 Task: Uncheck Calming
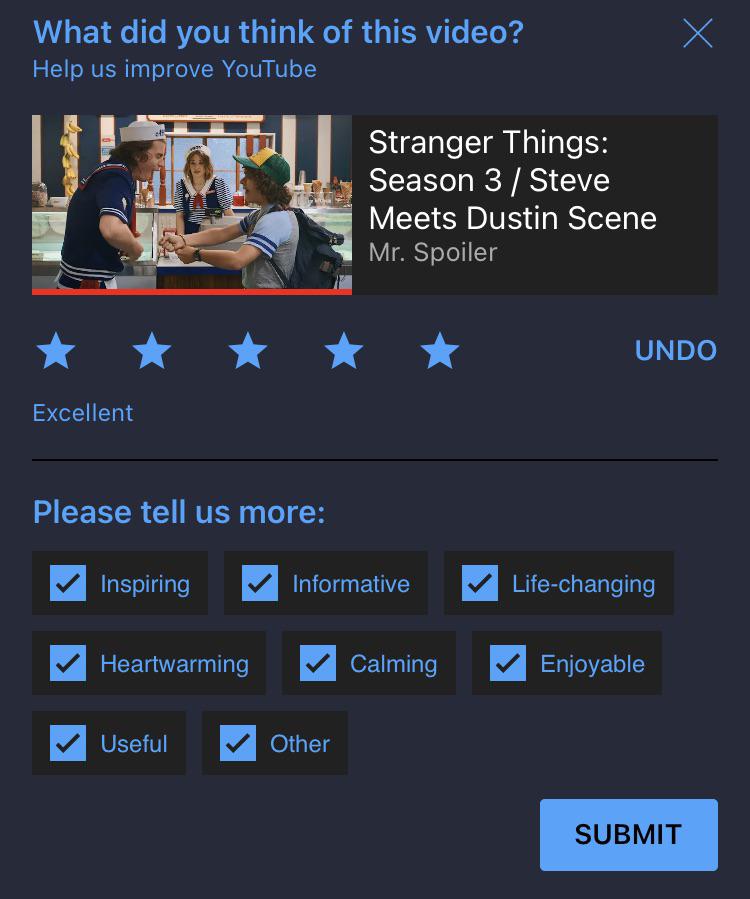coord(318,663)
